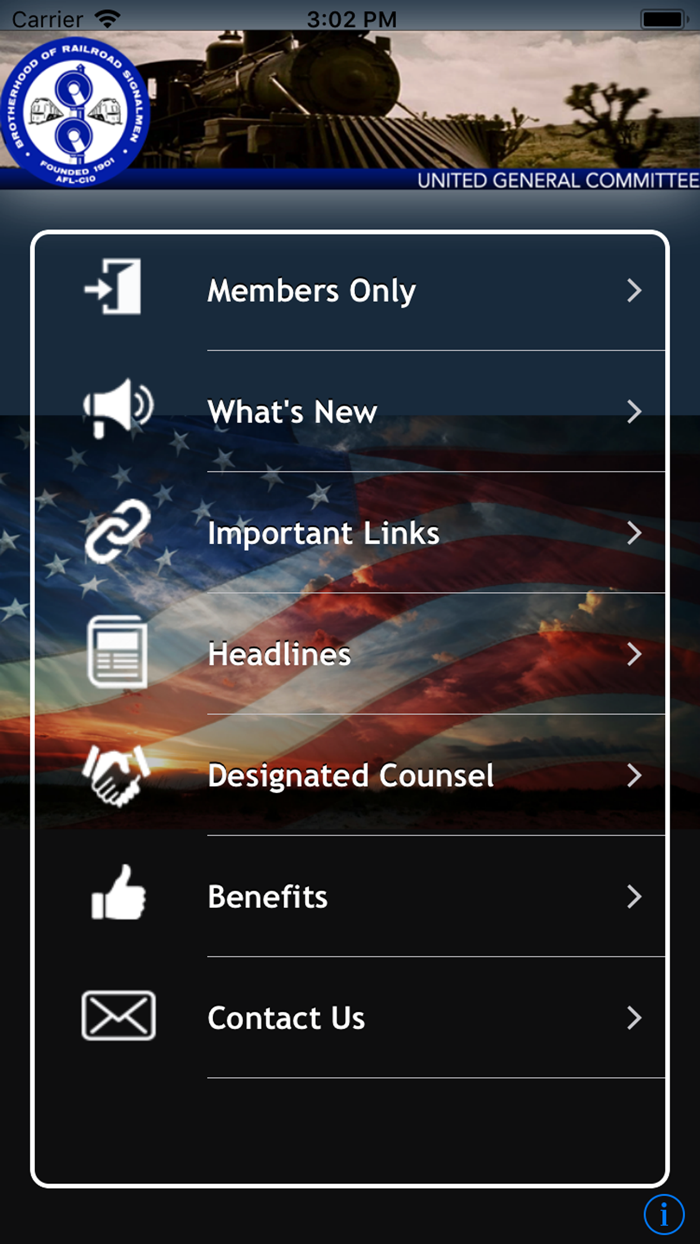
Task: Tap the Contact Us row
Action: pos(350,1018)
